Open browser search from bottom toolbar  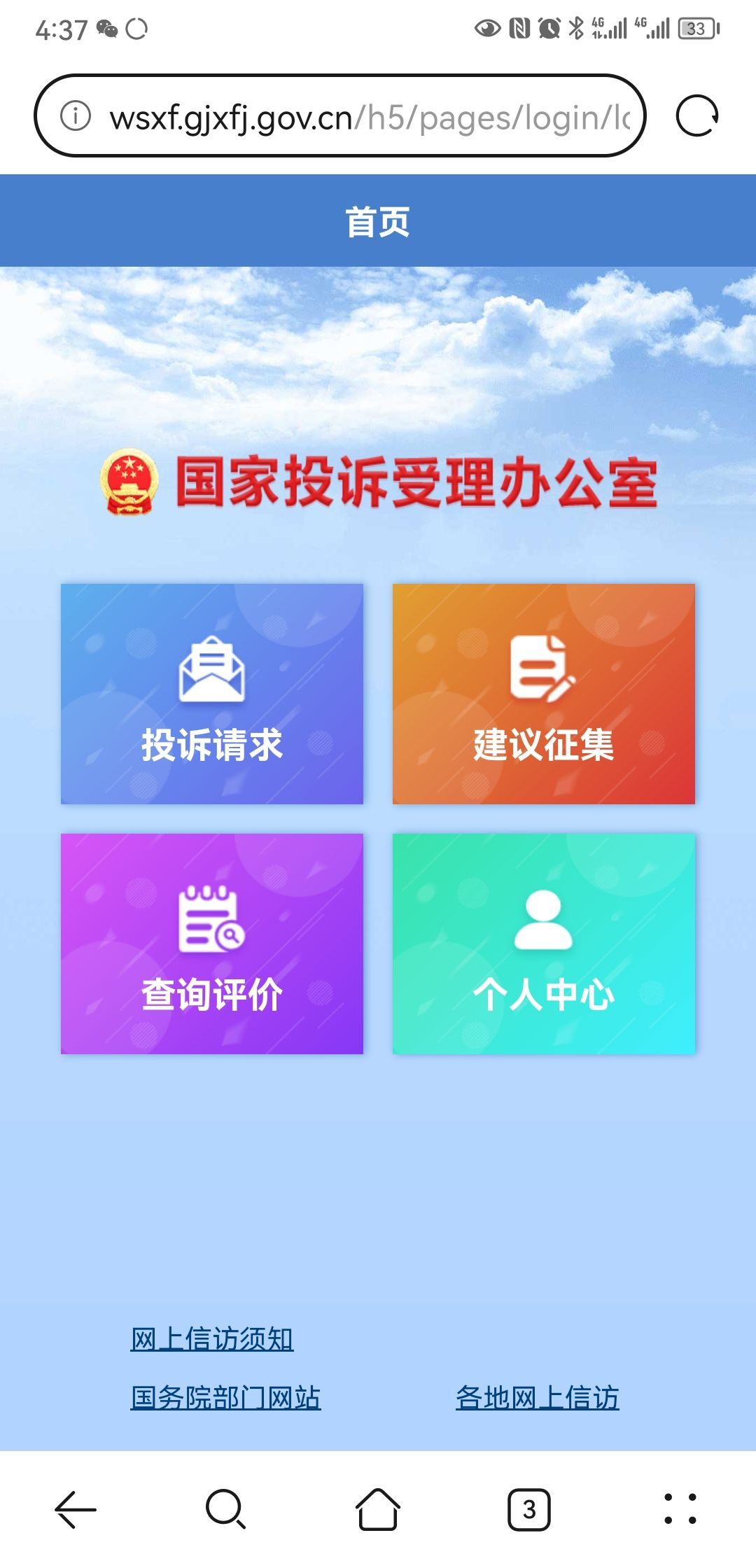point(225,1509)
